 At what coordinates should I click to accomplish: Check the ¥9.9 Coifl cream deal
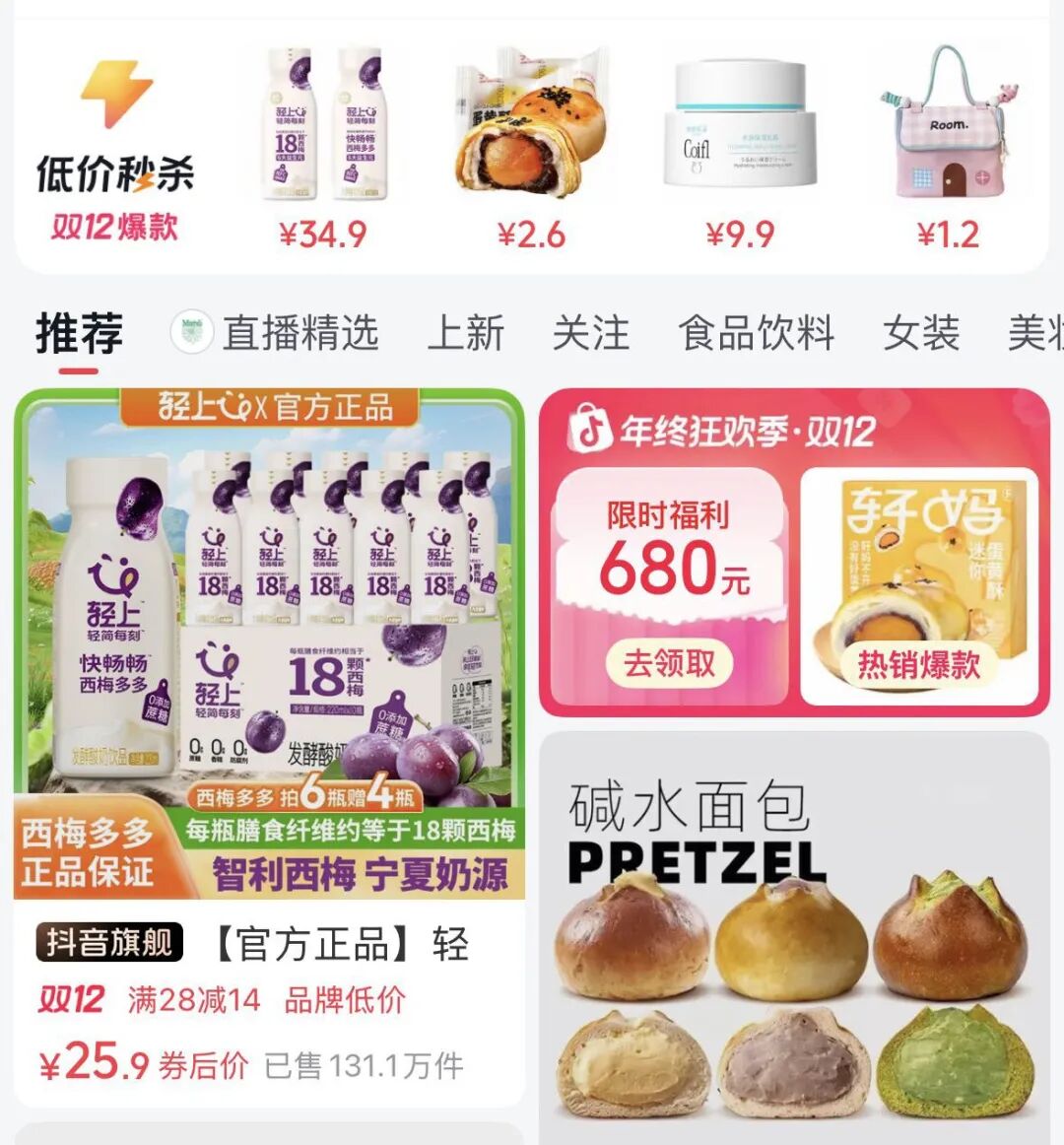(740, 146)
